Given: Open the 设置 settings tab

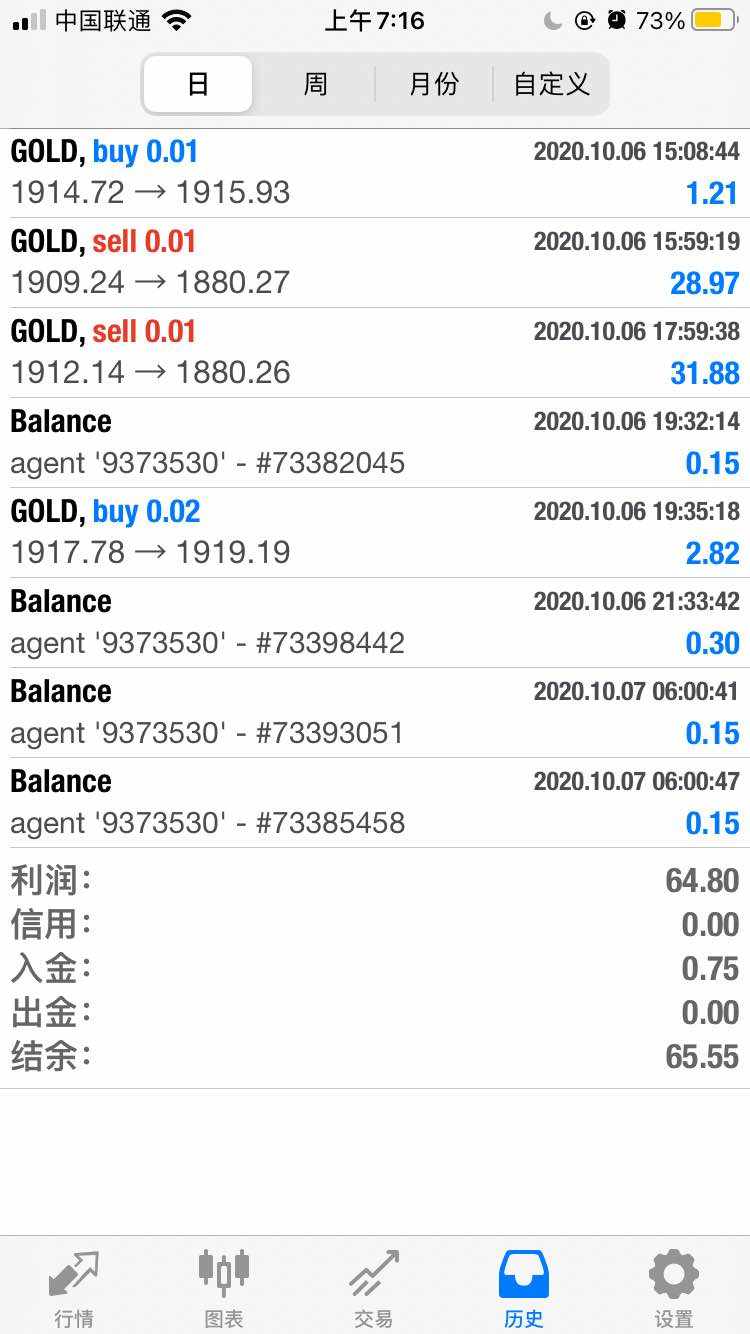Looking at the screenshot, I should tap(674, 1286).
